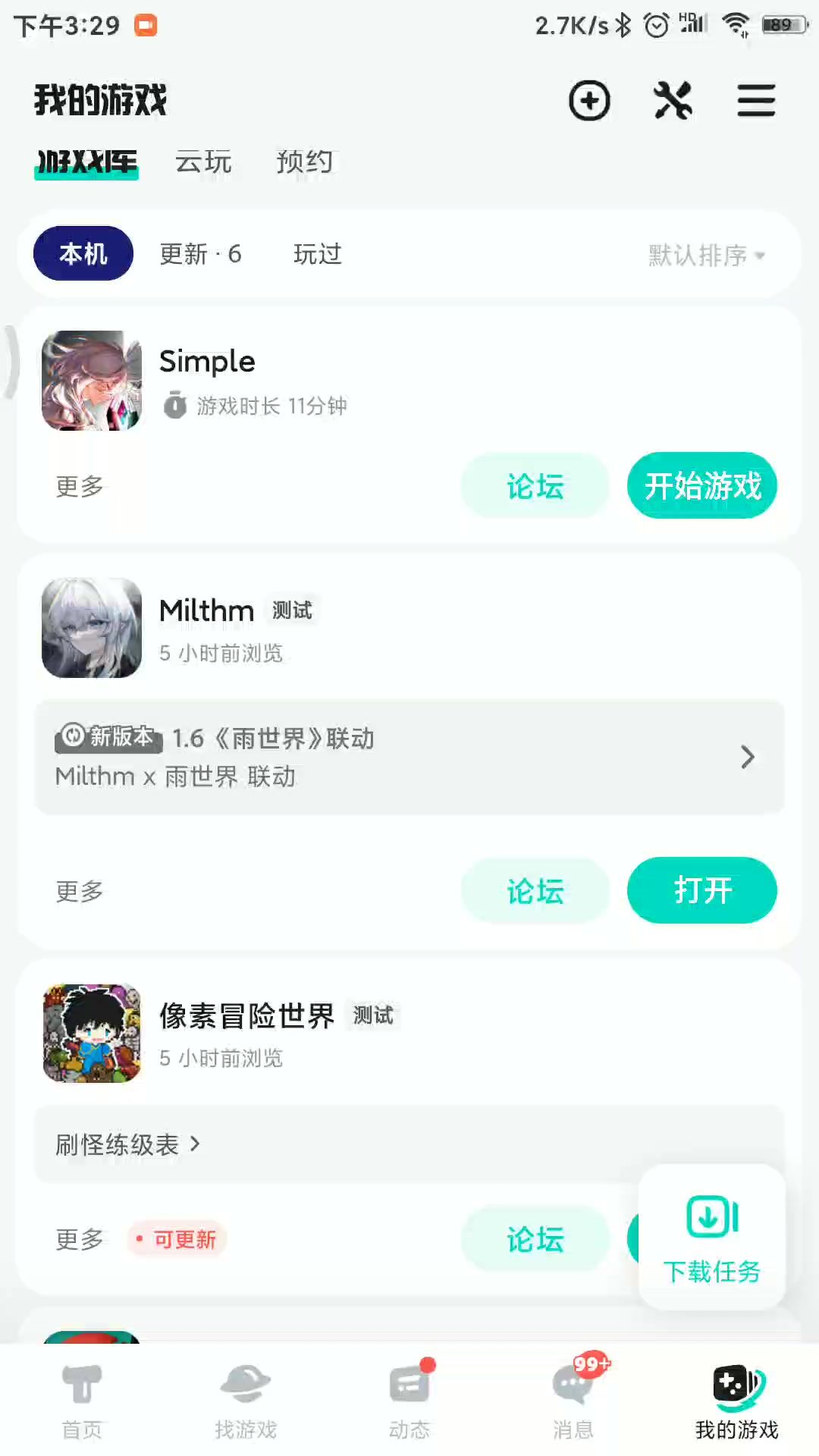View the 1.6《雨世界》联动 new version notice
The image size is (819, 1456).
click(x=409, y=757)
